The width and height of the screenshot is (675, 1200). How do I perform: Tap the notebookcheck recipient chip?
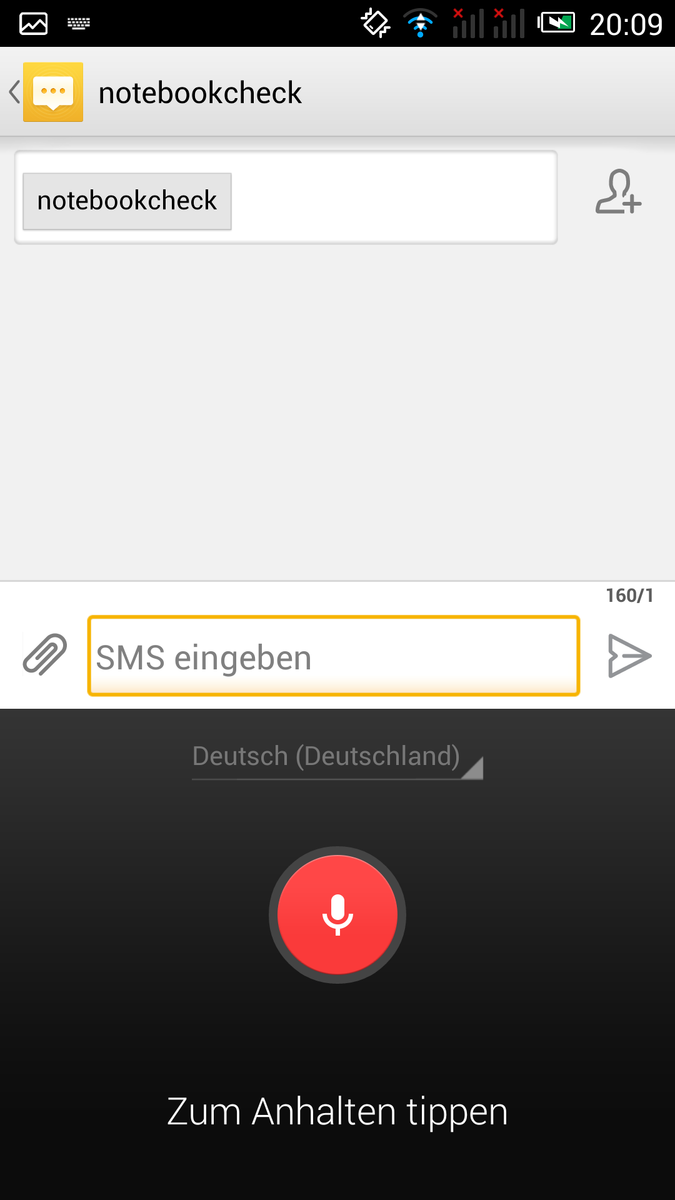127,201
